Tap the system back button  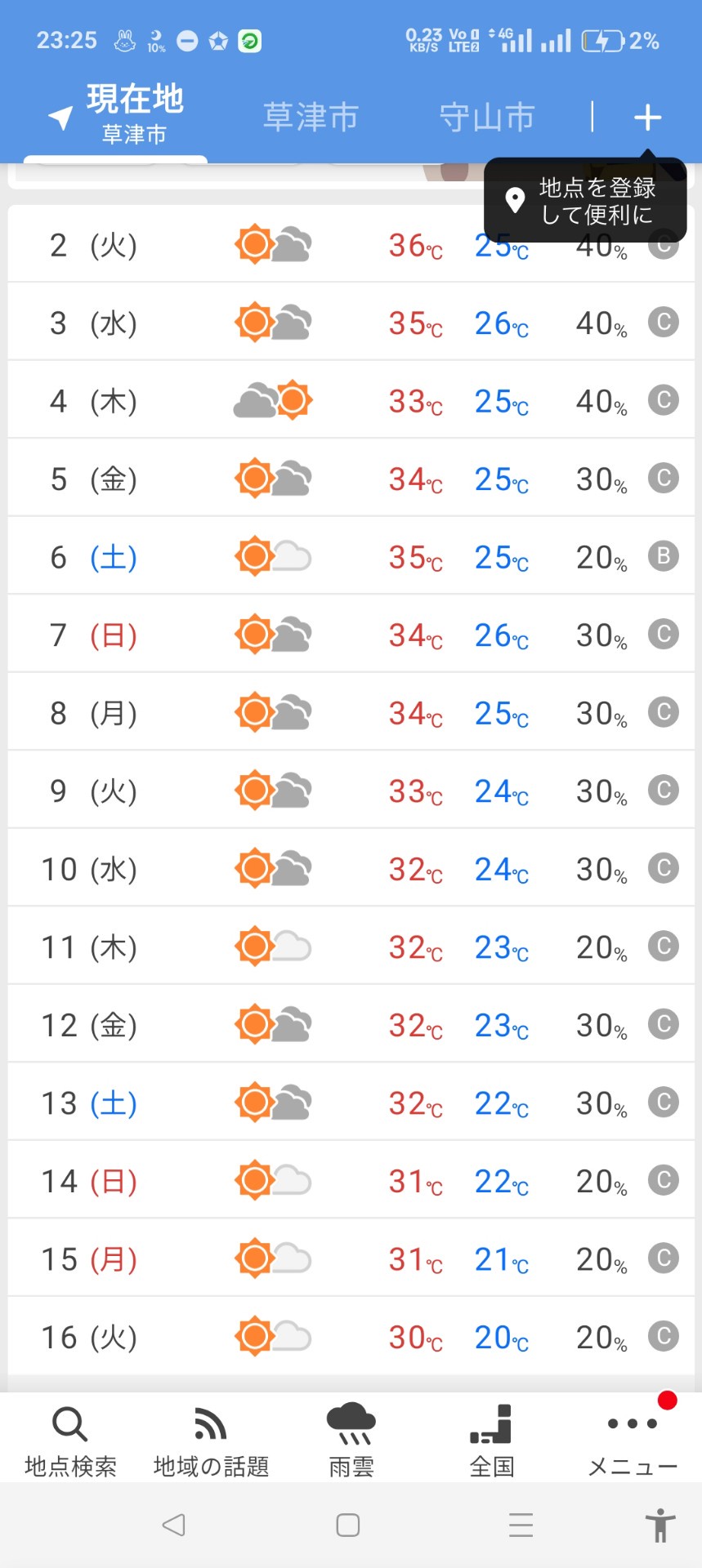(x=173, y=1525)
